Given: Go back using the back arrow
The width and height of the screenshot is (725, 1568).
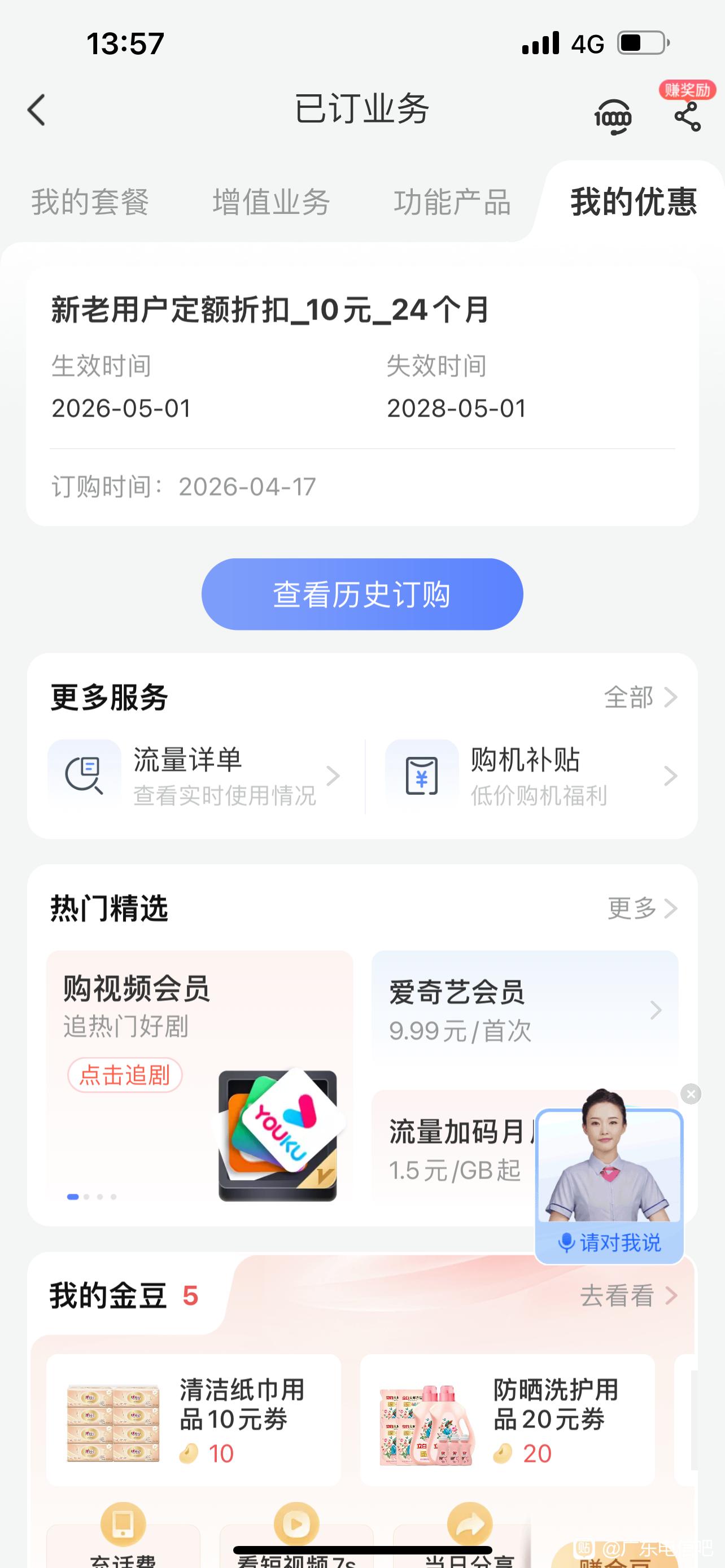Looking at the screenshot, I should [x=37, y=110].
